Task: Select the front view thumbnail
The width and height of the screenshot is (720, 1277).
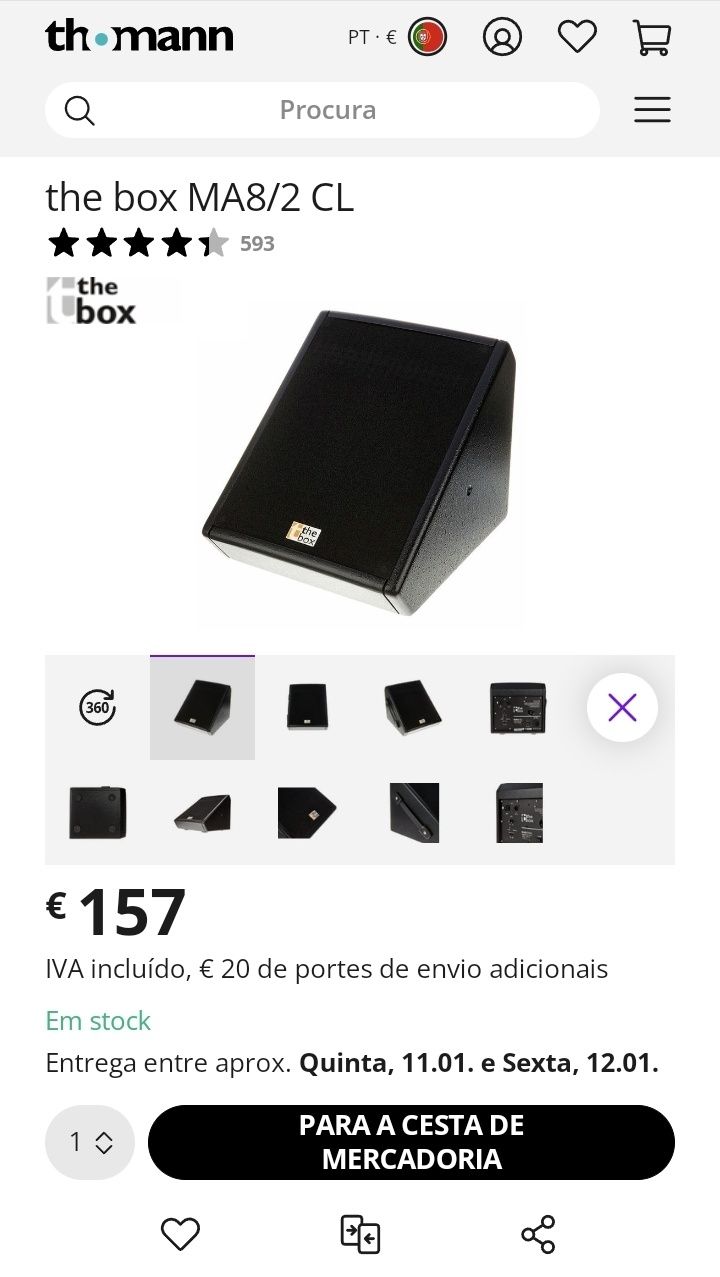Action: (307, 708)
